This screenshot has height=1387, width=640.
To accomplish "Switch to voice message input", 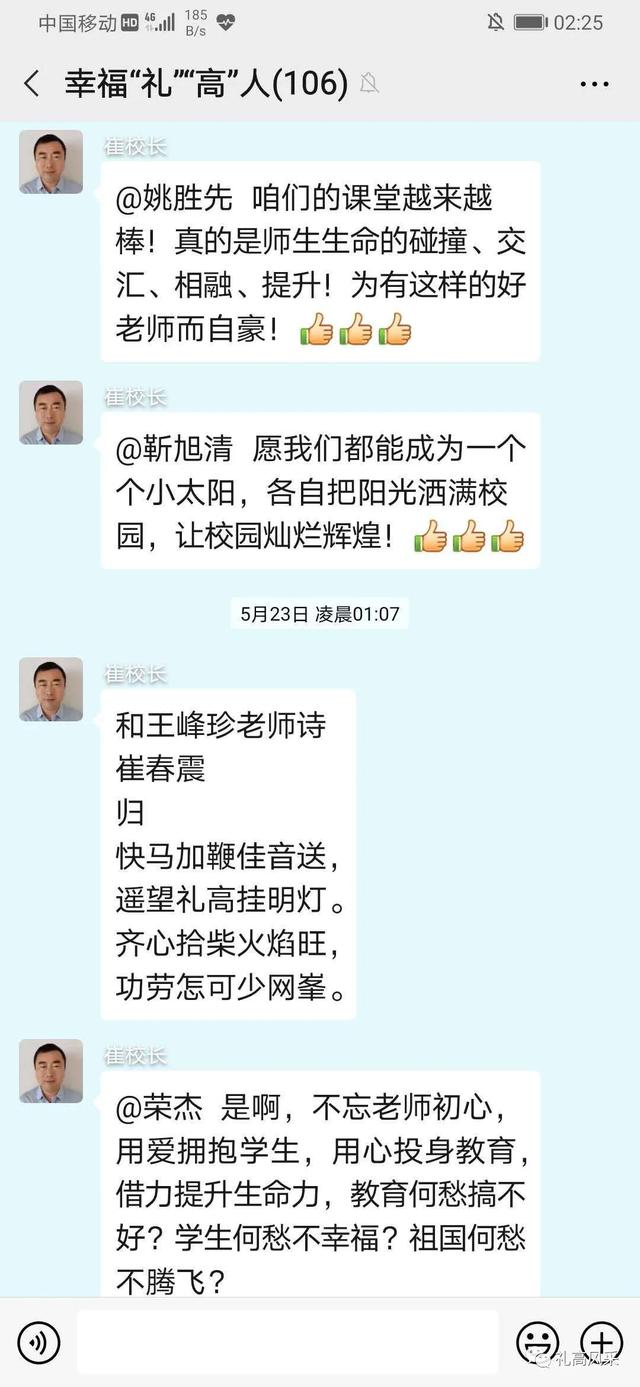I will (39, 1343).
